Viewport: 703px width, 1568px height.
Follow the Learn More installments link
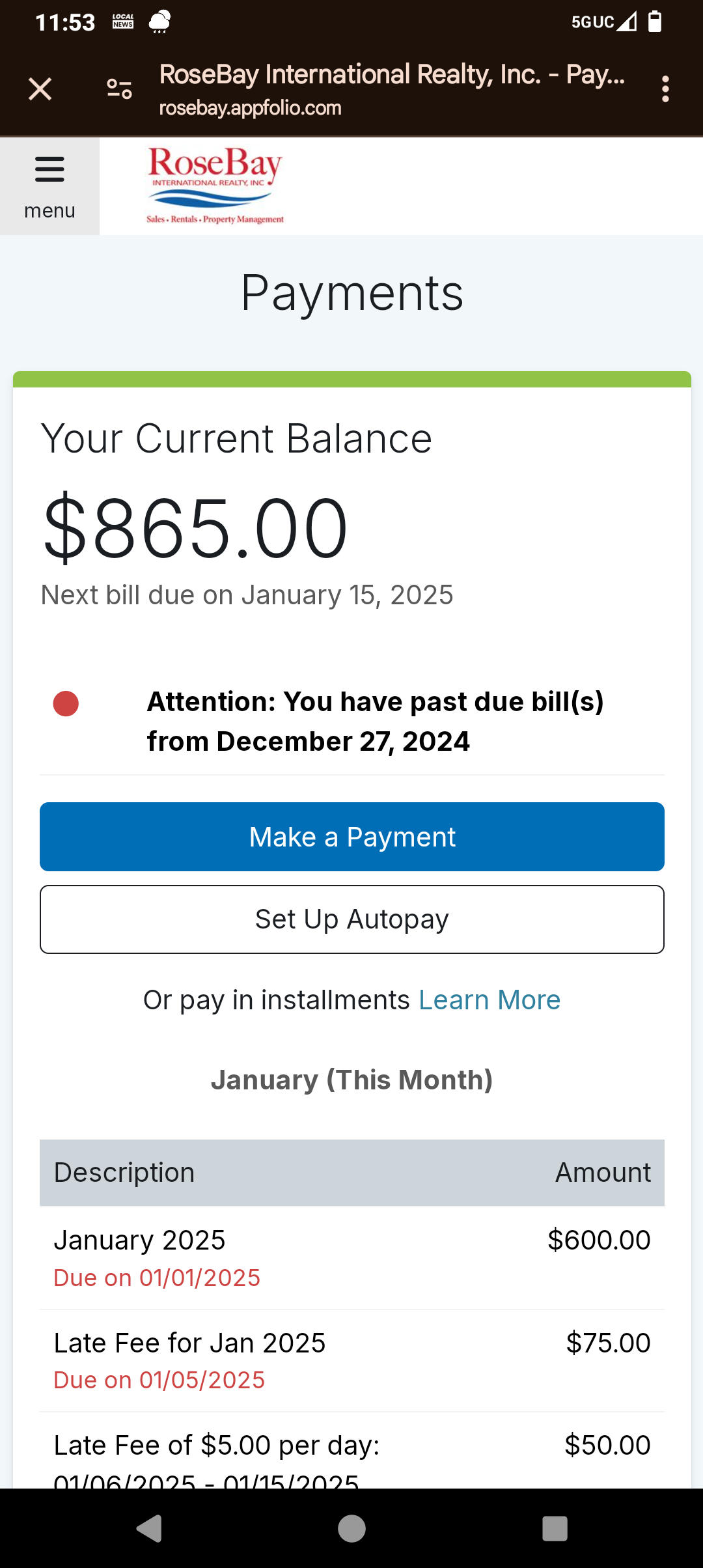(489, 1000)
